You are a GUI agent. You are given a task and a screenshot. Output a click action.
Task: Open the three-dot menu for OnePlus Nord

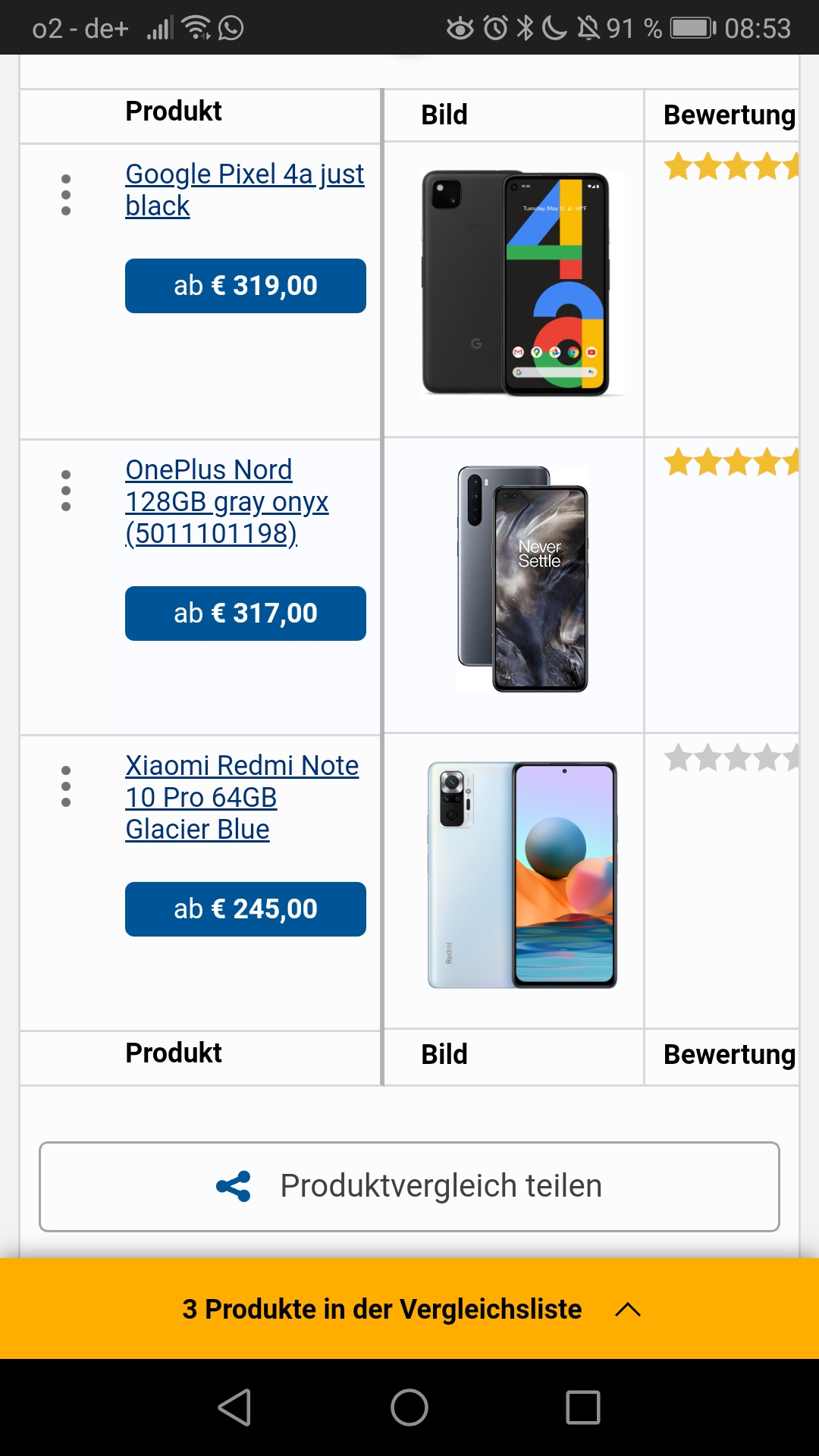66,491
